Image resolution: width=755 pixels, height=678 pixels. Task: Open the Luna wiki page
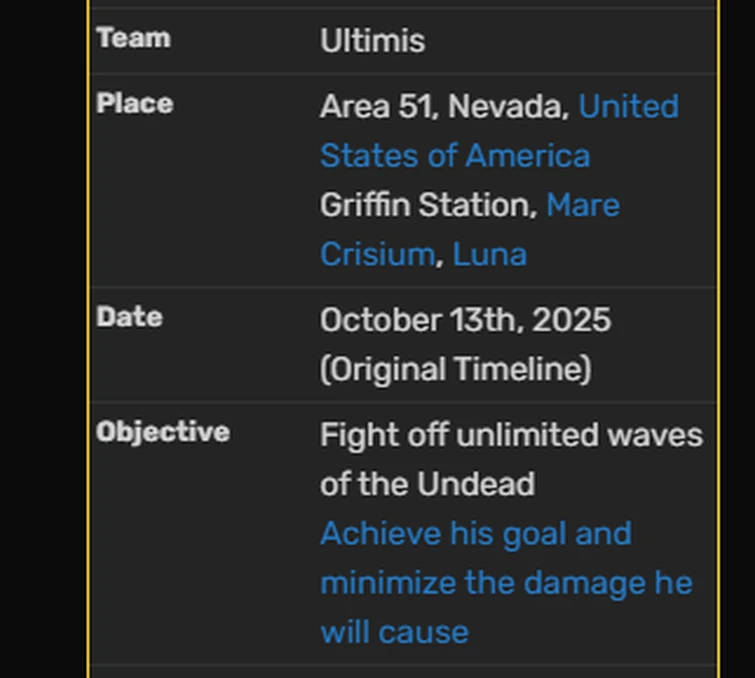click(x=489, y=254)
